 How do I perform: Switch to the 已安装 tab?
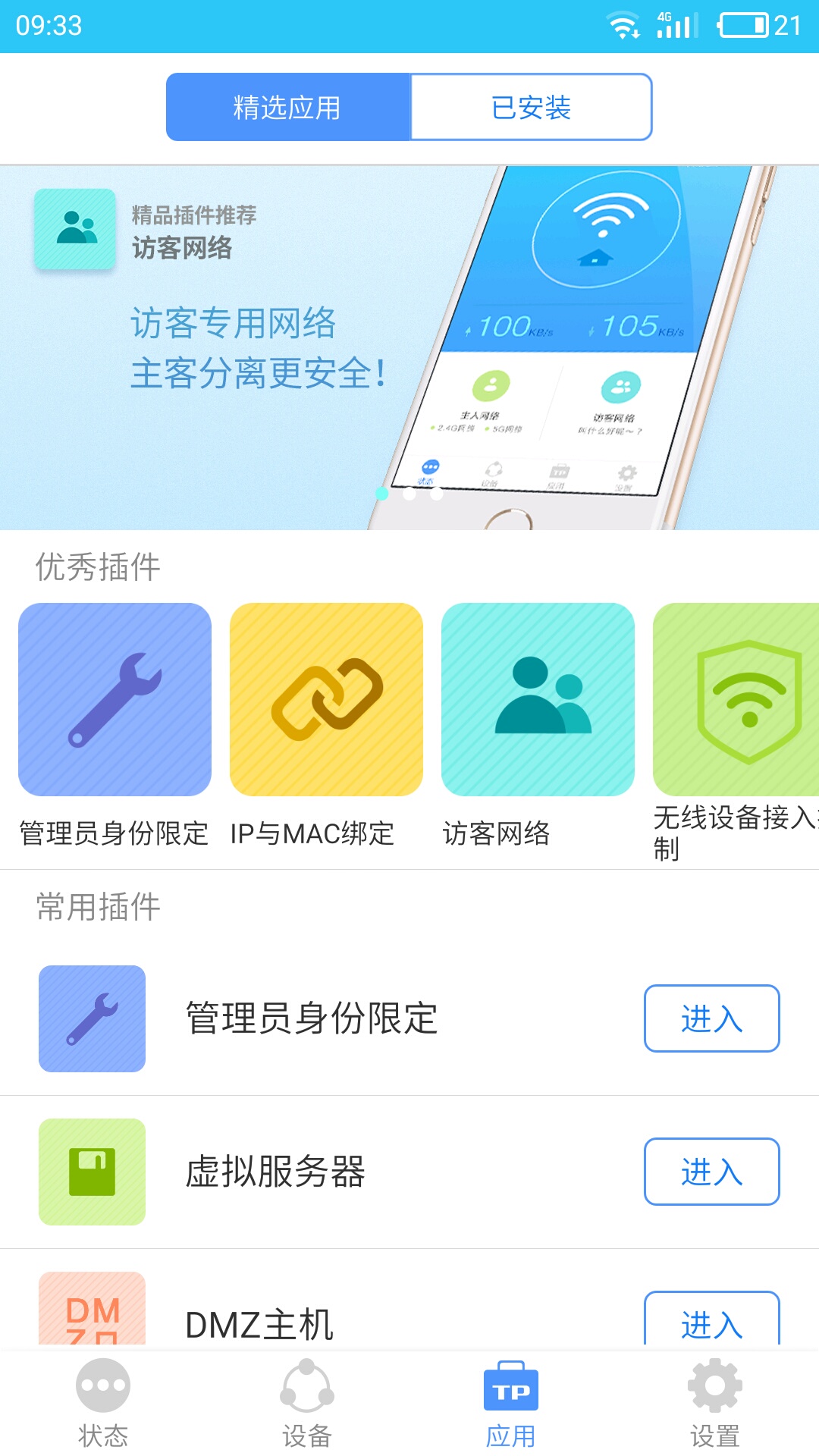point(531,107)
